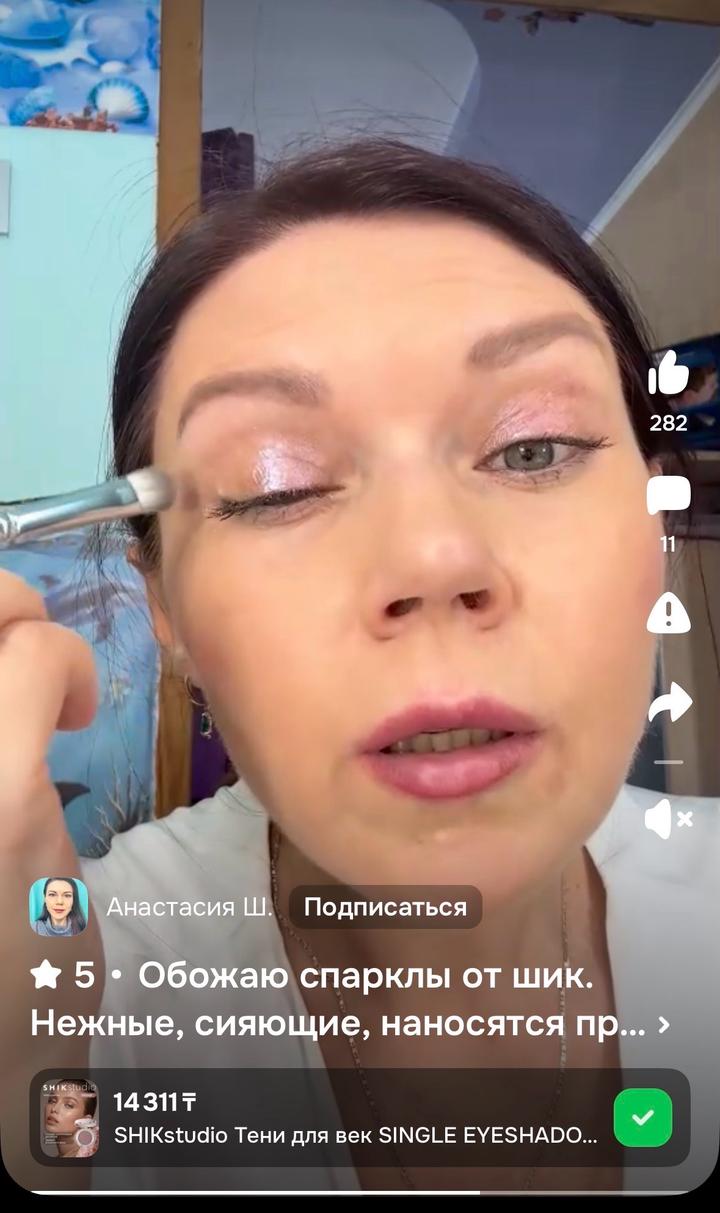Report this video with warning icon
This screenshot has height=1213, width=720.
pos(668,613)
